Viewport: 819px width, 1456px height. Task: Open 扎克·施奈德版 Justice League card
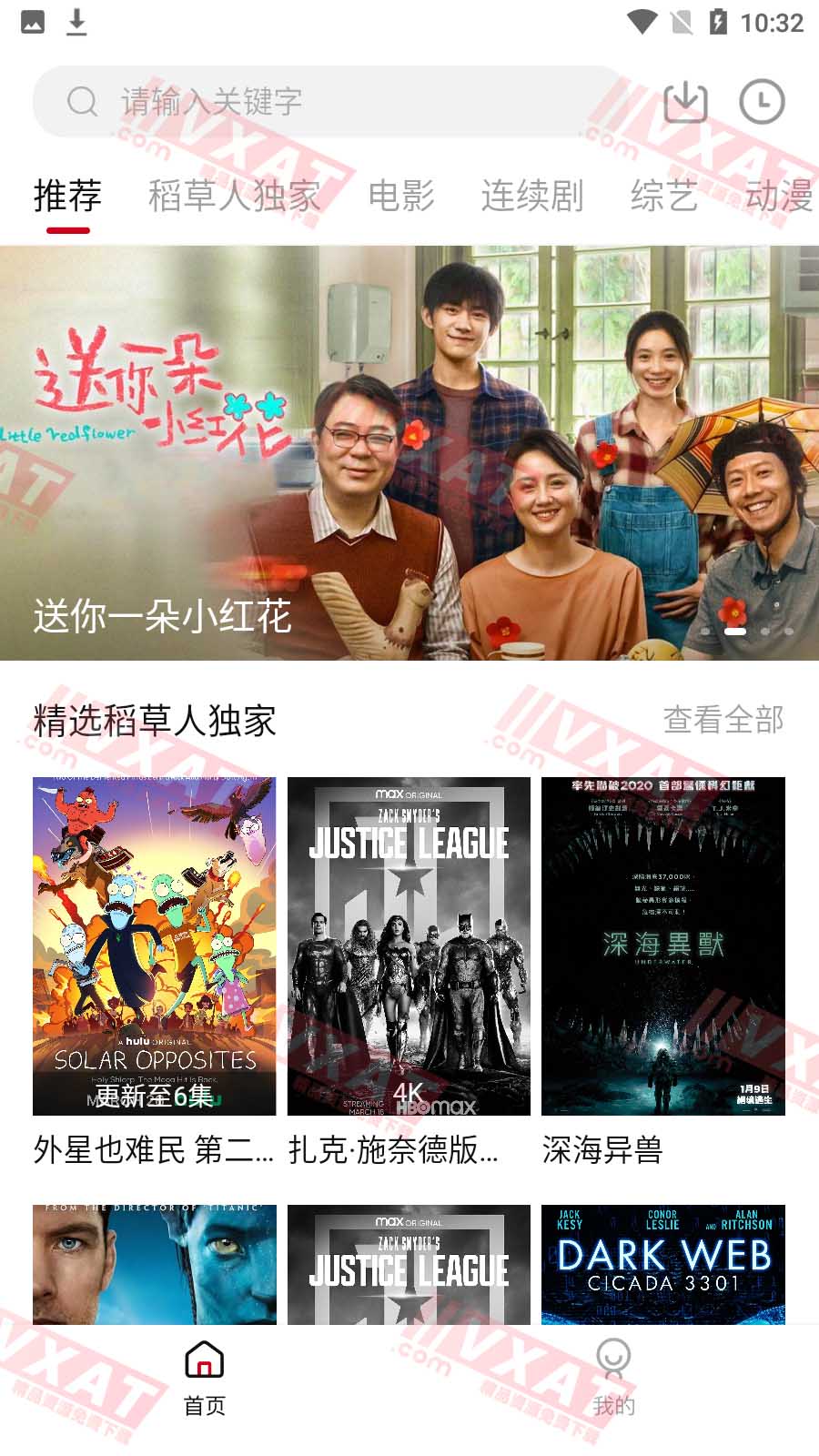point(409,946)
